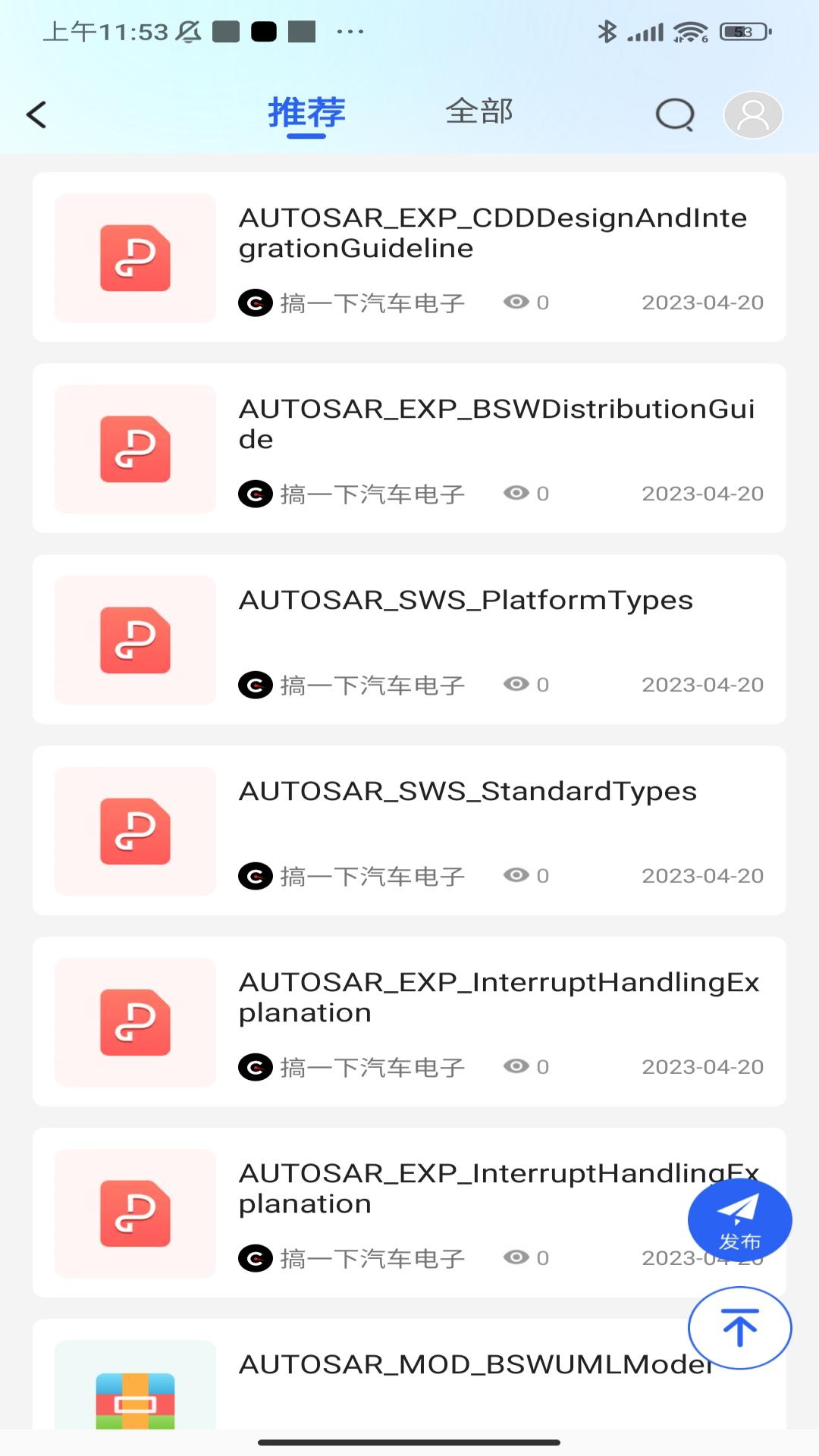Click the PDF icon for AUTOSAR_EXP_BSWDistributionGuide
The image size is (819, 1456).
pyautogui.click(x=134, y=450)
